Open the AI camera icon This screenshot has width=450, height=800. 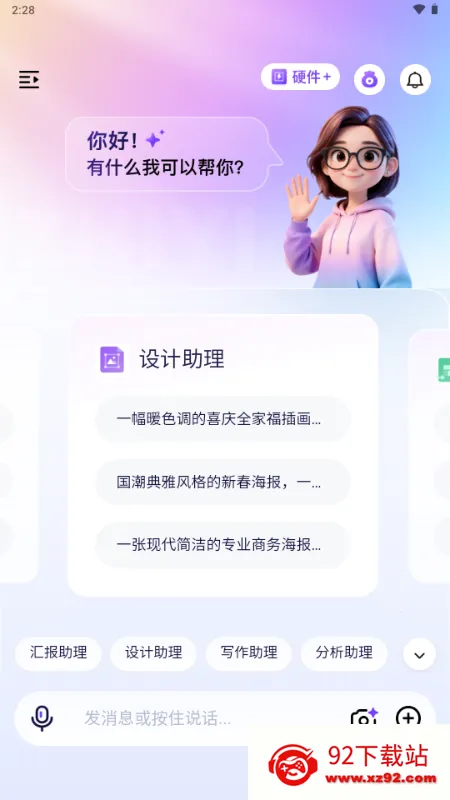click(x=364, y=717)
